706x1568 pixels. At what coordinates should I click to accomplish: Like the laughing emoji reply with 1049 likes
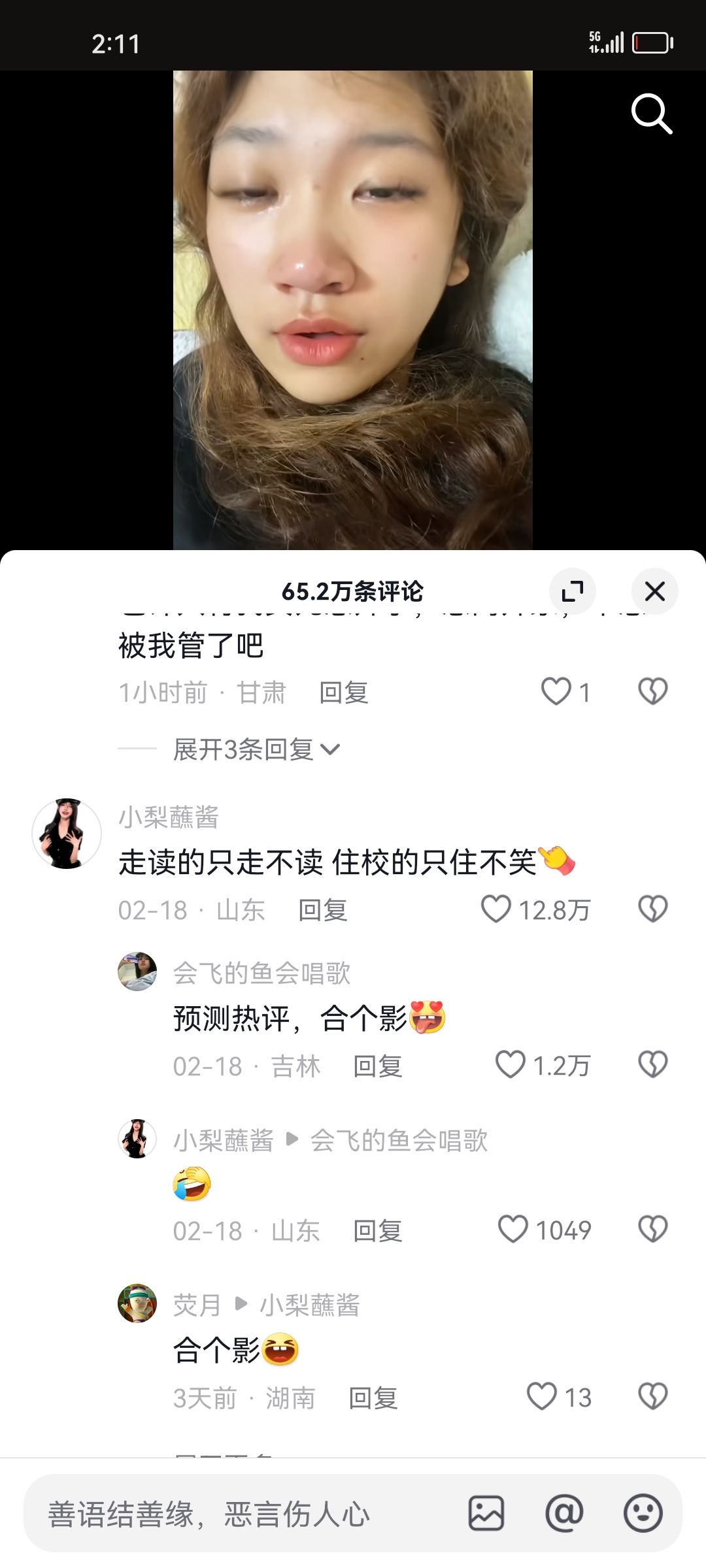[513, 1229]
